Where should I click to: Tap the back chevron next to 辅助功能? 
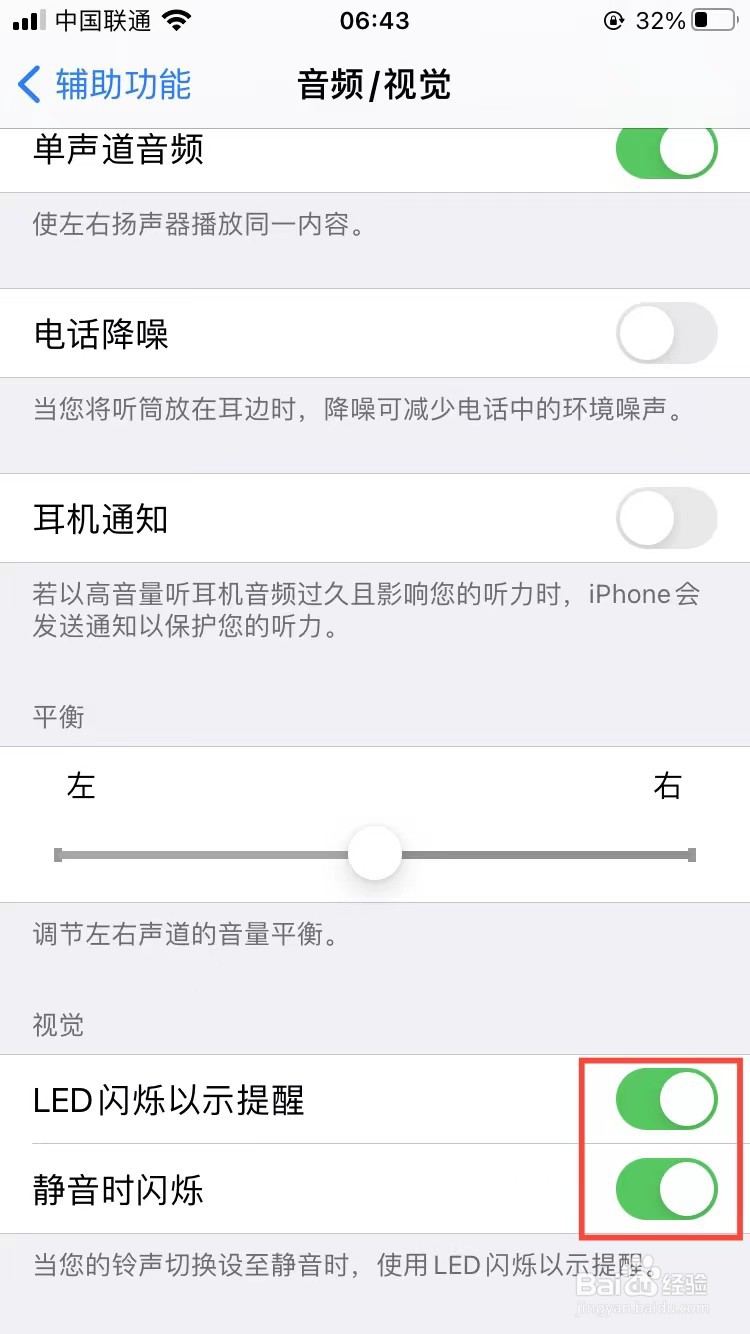pyautogui.click(x=25, y=86)
